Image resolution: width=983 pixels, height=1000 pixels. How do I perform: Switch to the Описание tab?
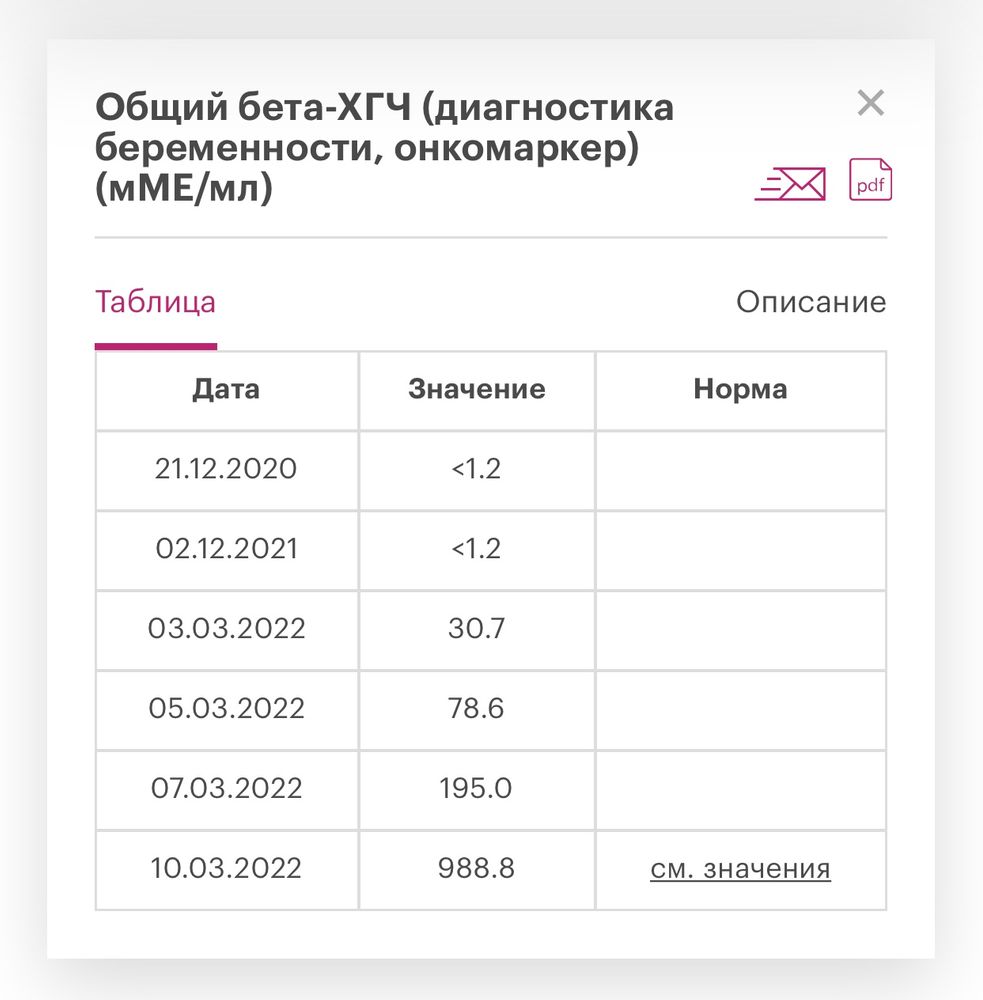812,301
